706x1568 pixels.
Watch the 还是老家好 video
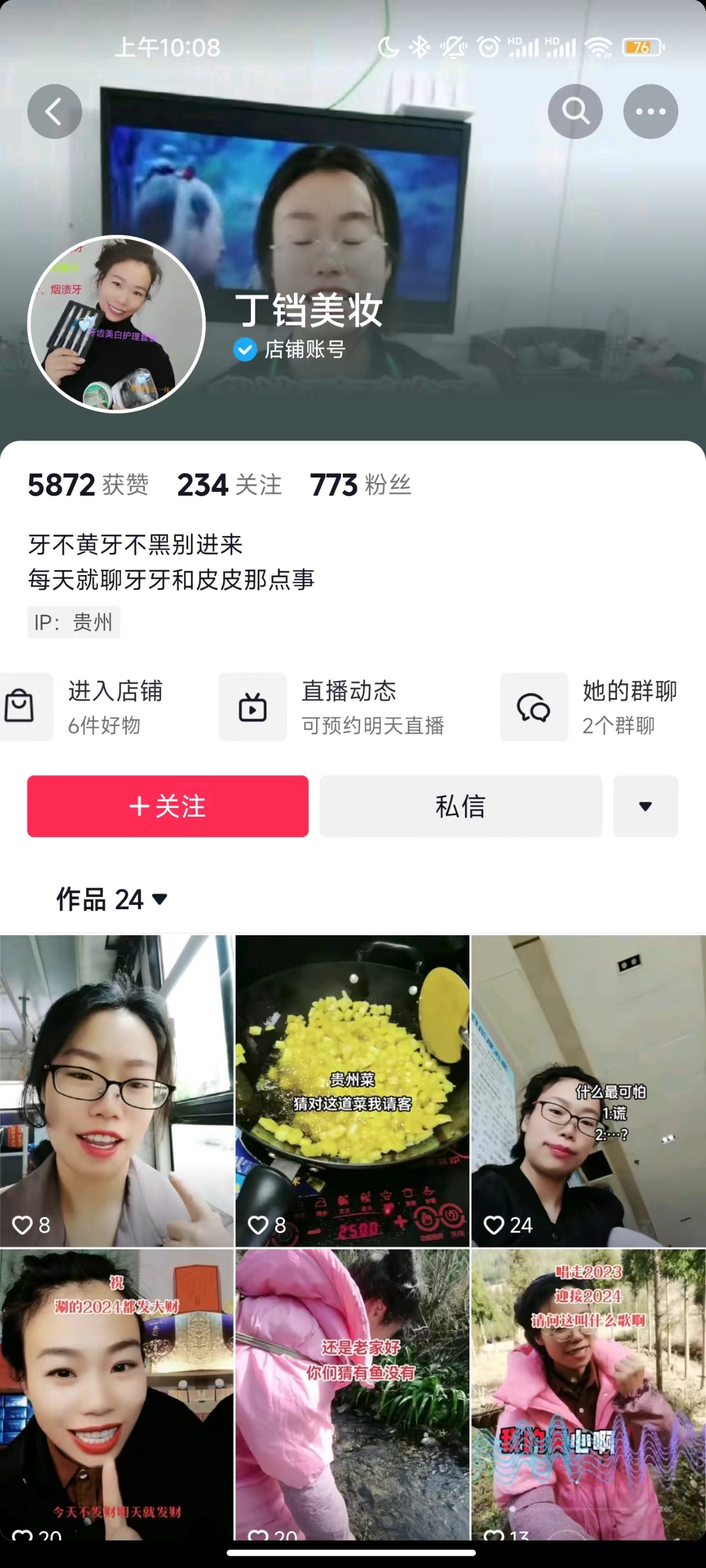click(352, 1394)
